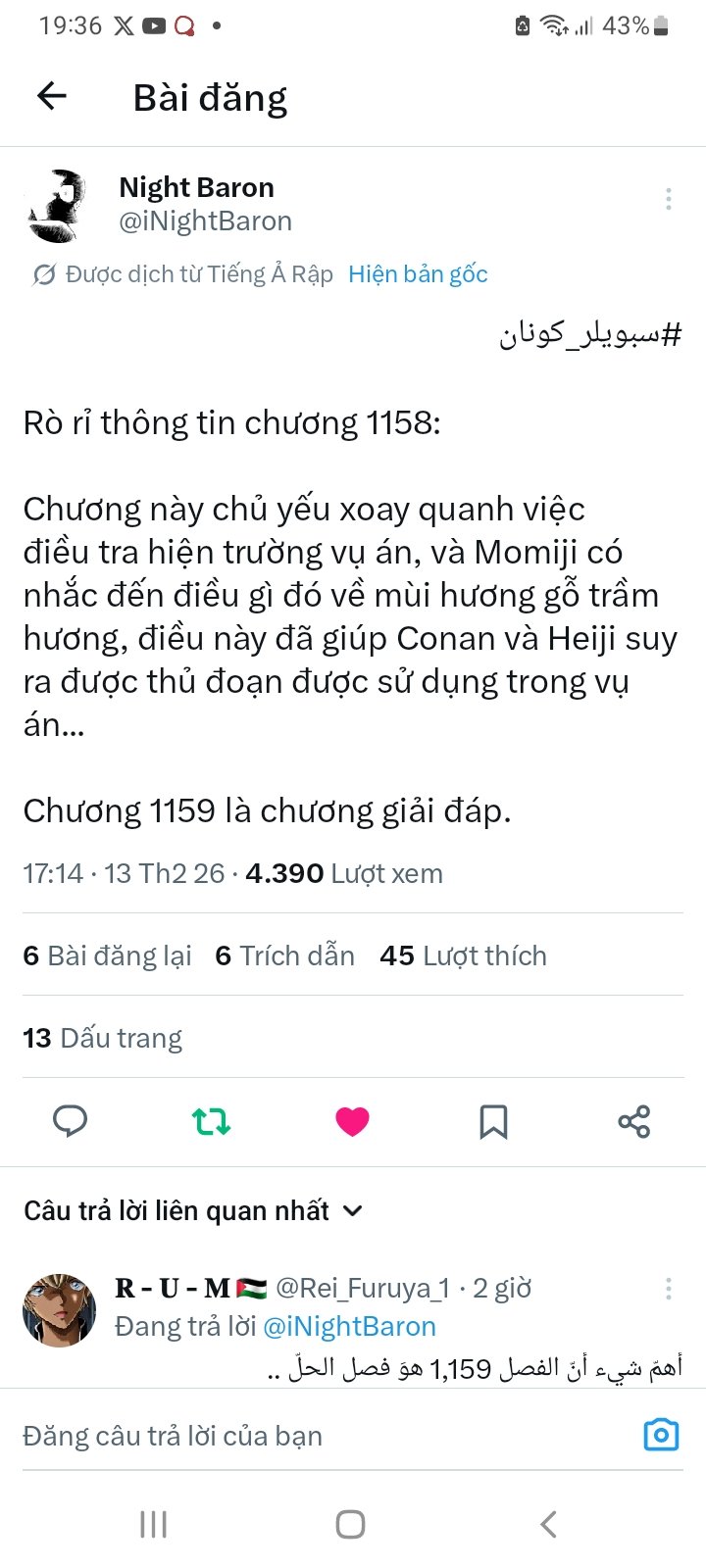This screenshot has height=1568, width=706.
Task: Undo the repost via green repost icon
Action: point(211,1121)
